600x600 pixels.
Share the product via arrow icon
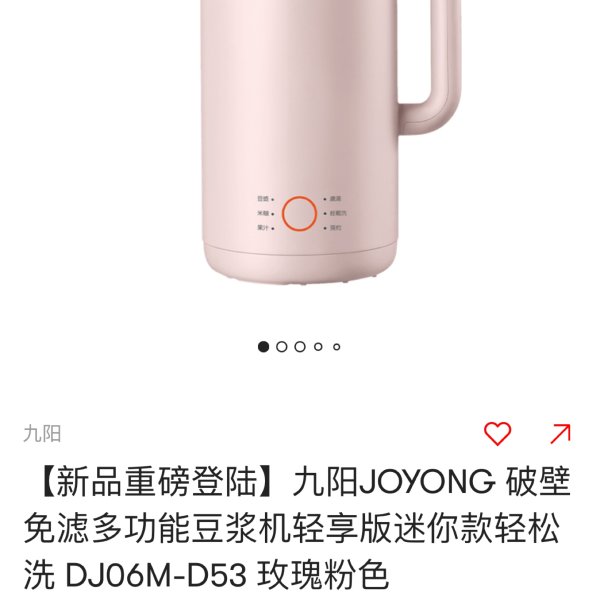560,433
